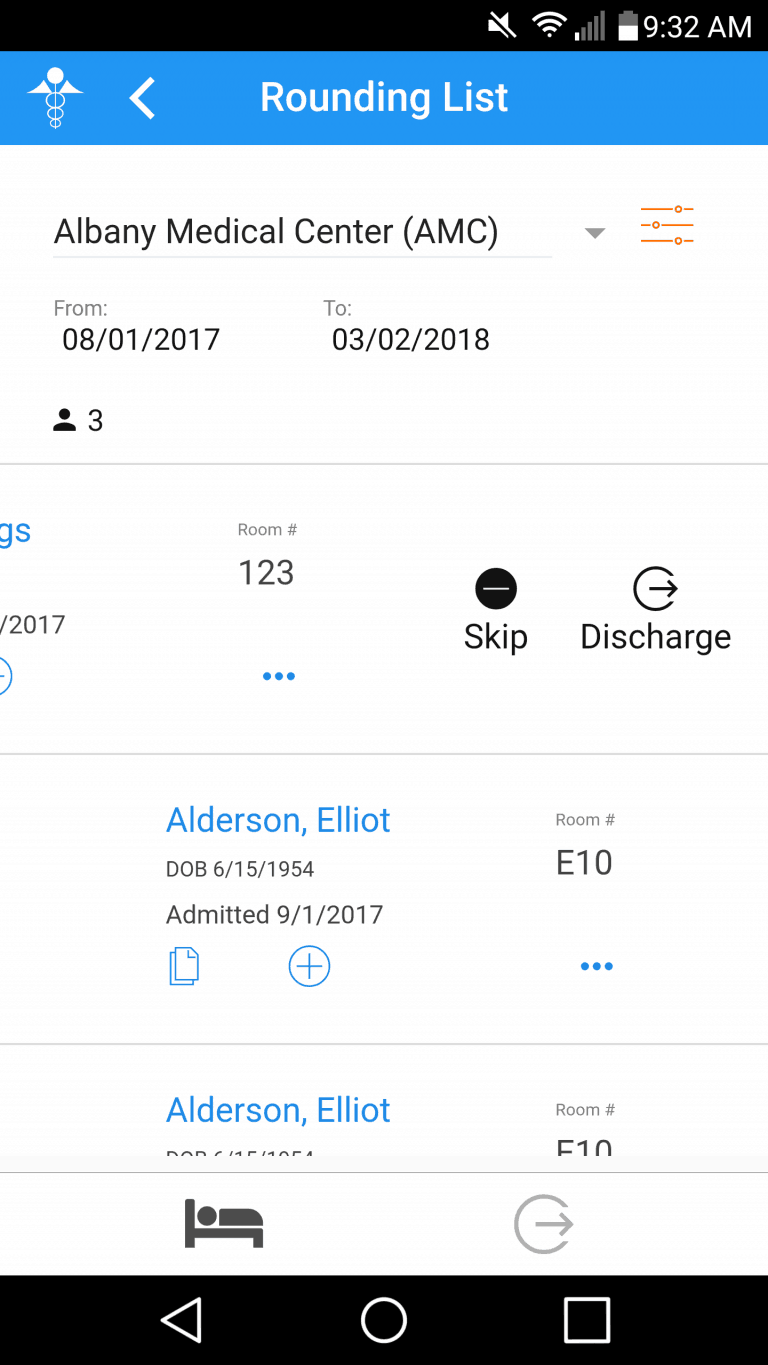768x1365 pixels.
Task: Change the To date 03/02/2018
Action: (x=411, y=339)
